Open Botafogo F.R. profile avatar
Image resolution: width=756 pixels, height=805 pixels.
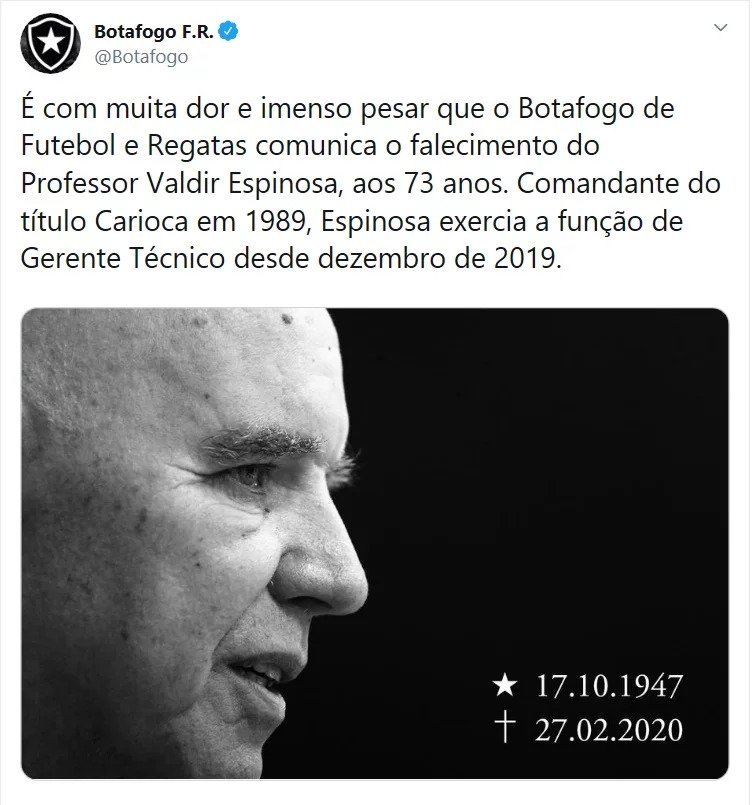[x=46, y=45]
